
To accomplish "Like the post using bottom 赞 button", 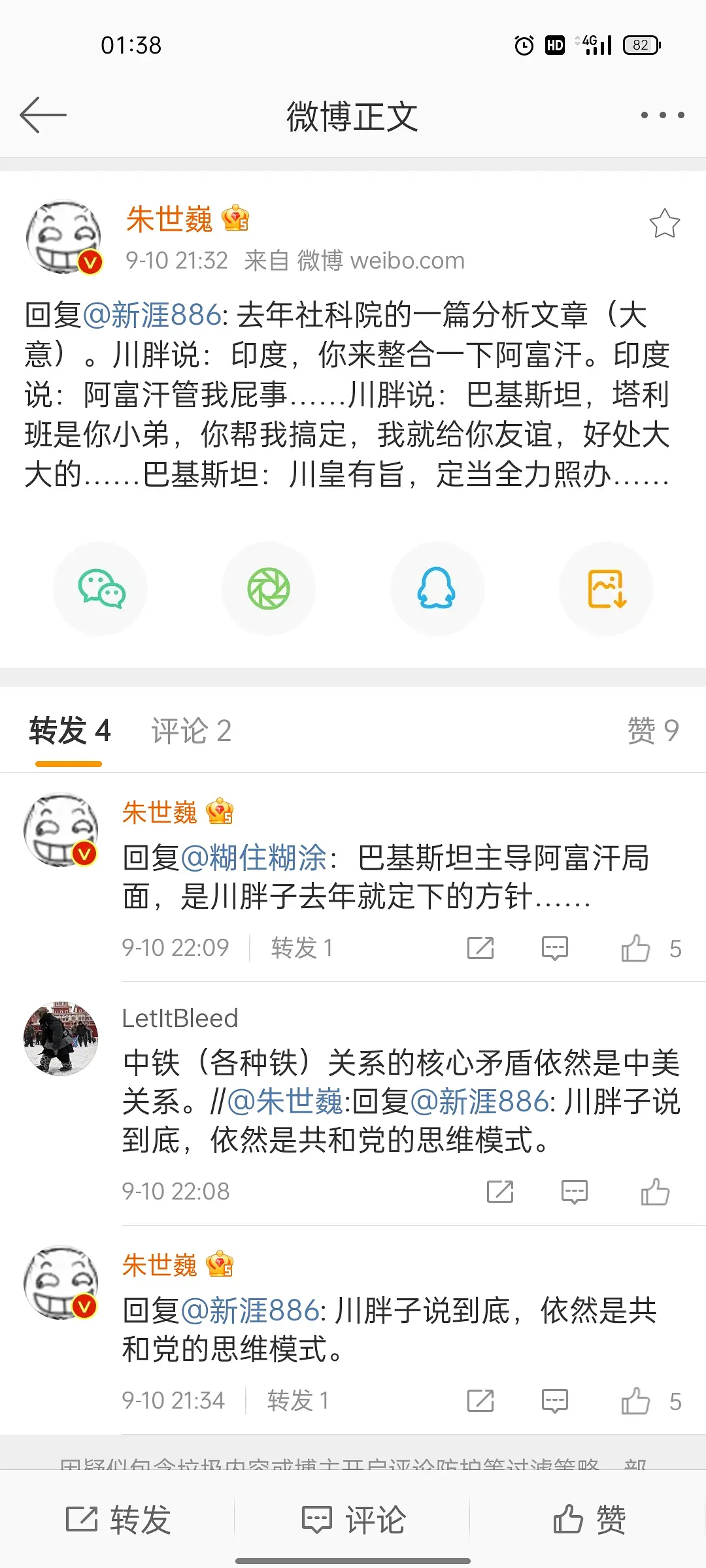I will tap(588, 1519).
